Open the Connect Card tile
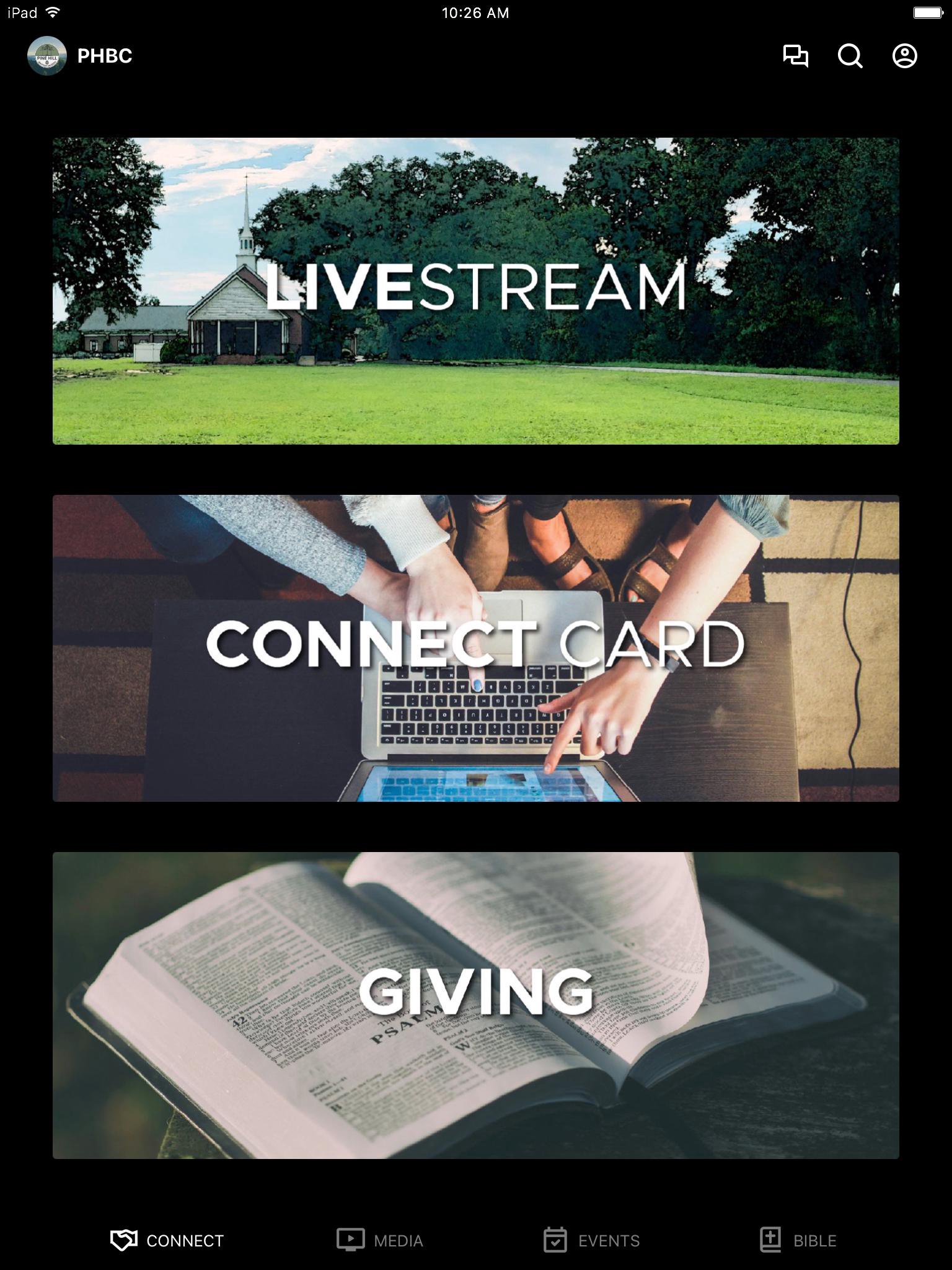The image size is (952, 1270). (x=475, y=648)
